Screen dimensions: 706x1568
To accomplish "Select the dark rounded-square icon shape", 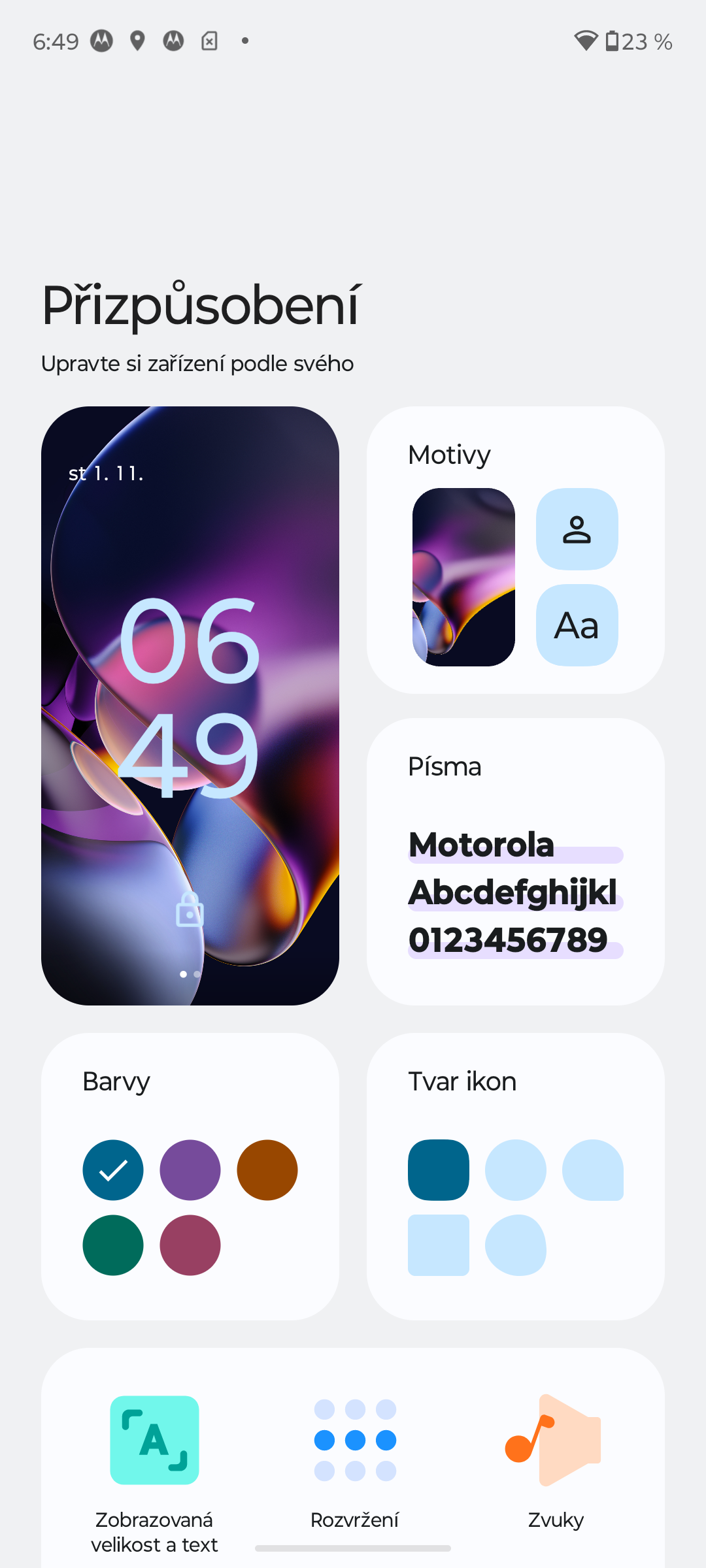I will (x=439, y=1170).
